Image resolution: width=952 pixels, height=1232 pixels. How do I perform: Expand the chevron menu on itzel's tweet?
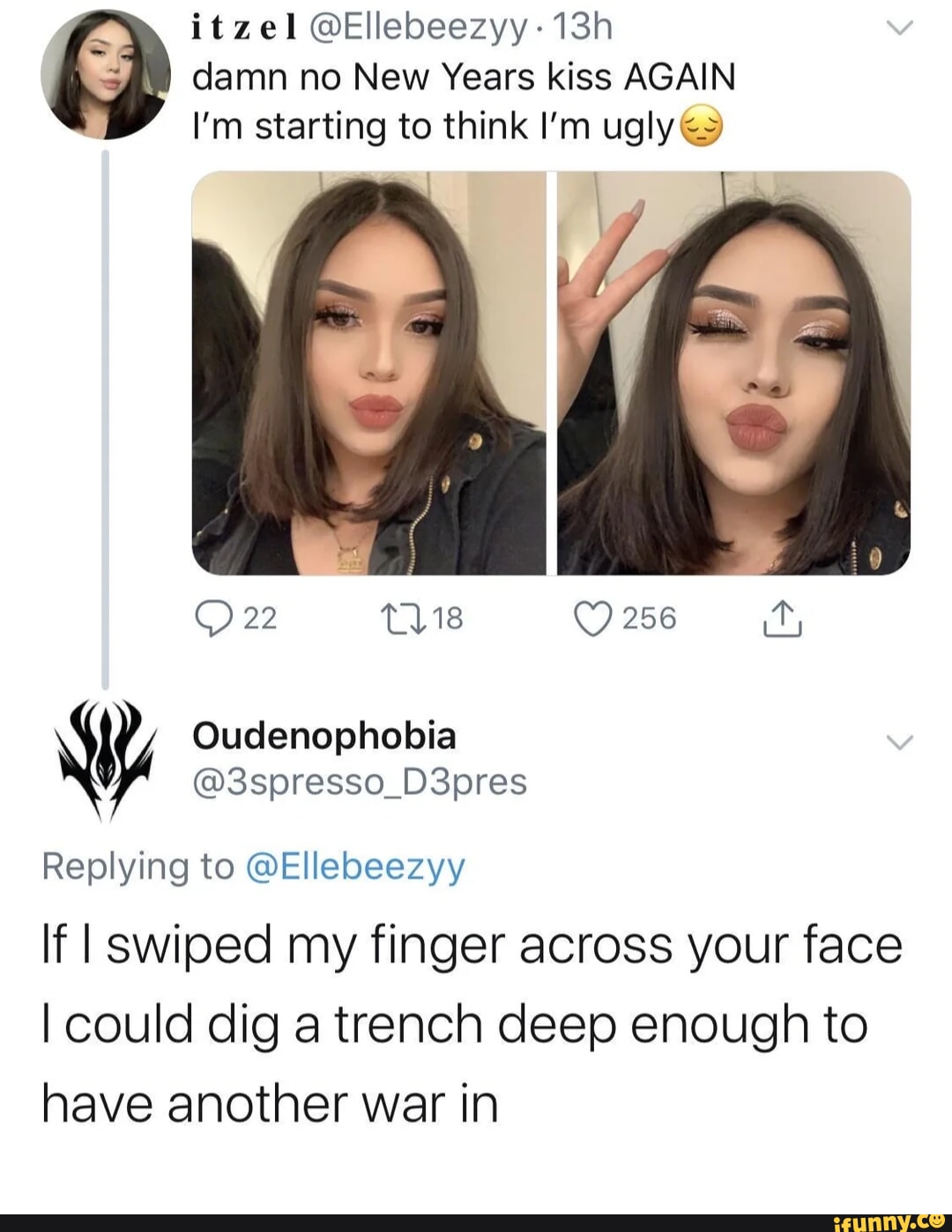898,29
